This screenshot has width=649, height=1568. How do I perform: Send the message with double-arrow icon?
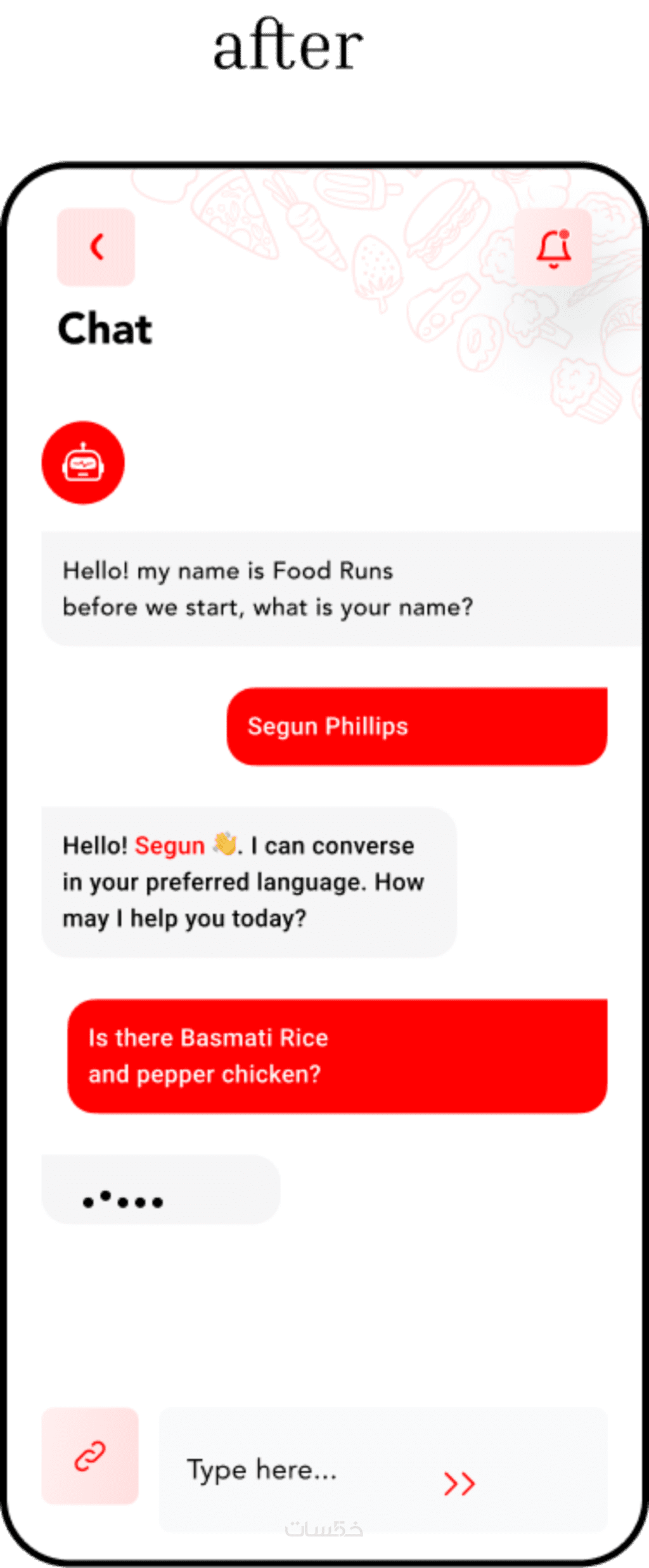point(459,1483)
